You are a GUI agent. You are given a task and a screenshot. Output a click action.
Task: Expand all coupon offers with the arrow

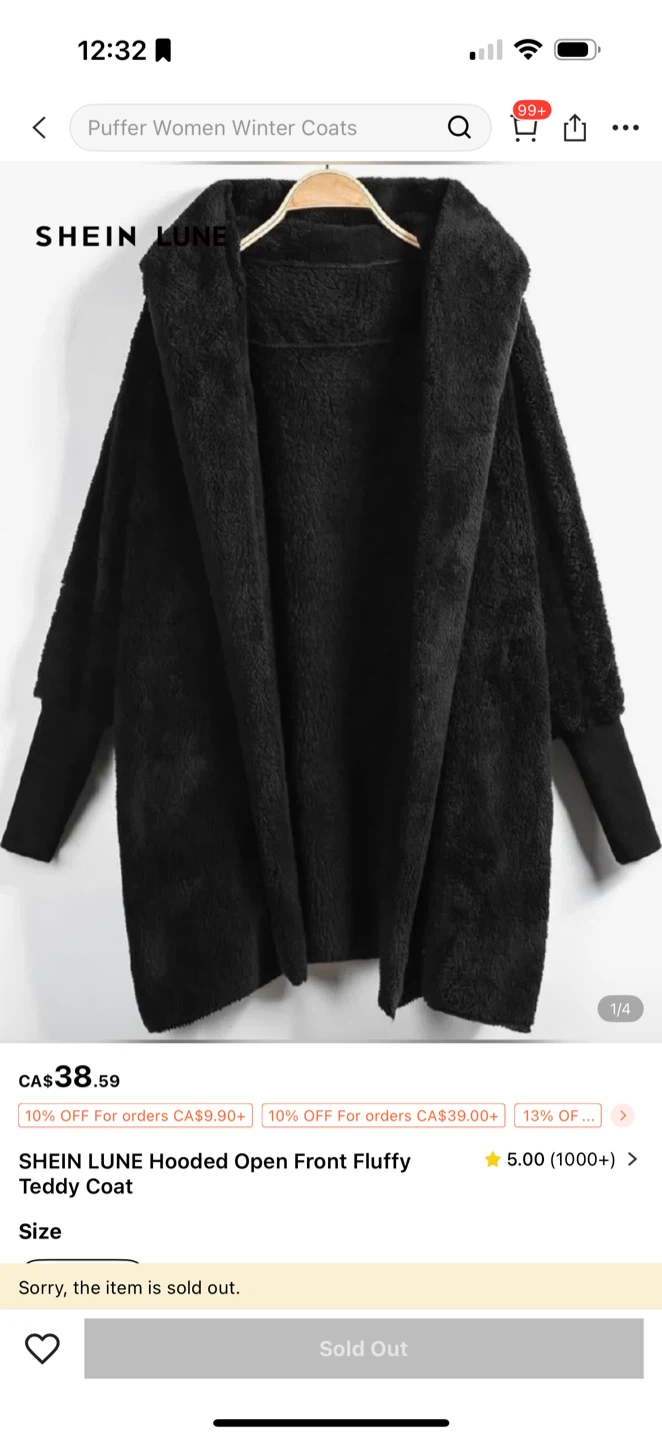coord(622,1115)
